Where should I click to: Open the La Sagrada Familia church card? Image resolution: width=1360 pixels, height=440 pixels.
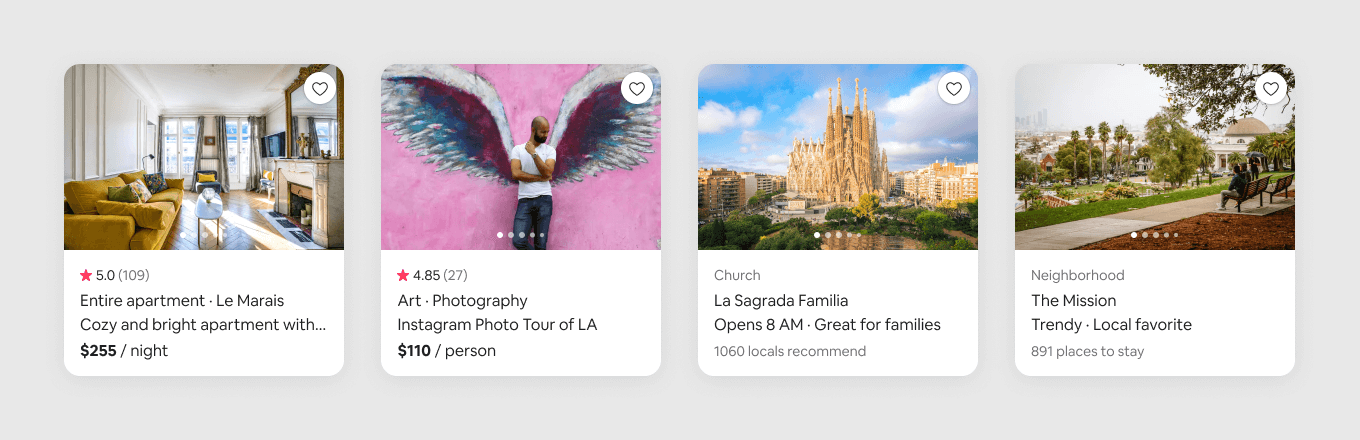781,300
